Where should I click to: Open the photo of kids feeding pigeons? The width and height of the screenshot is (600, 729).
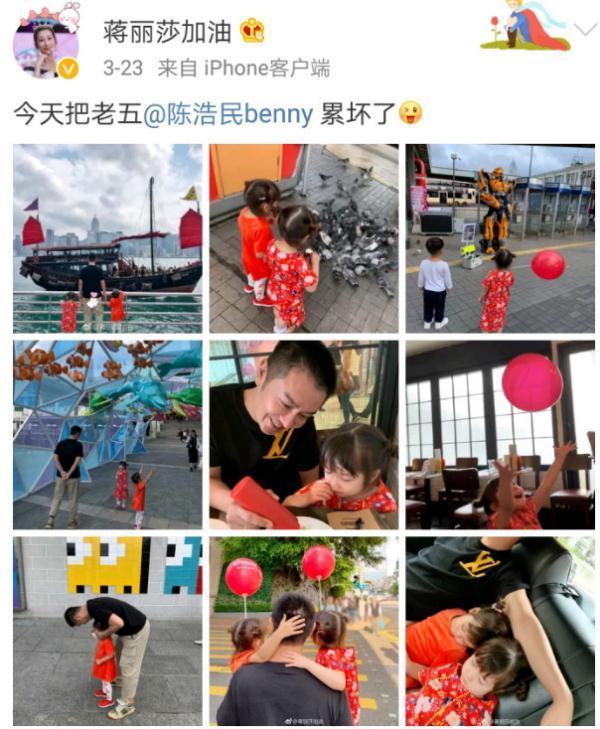(303, 238)
